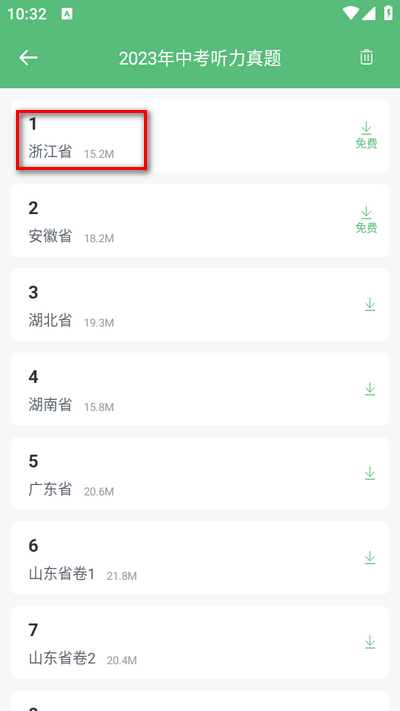The height and width of the screenshot is (711, 400).
Task: Download the 湖南省 listening audio
Action: [x=370, y=389]
